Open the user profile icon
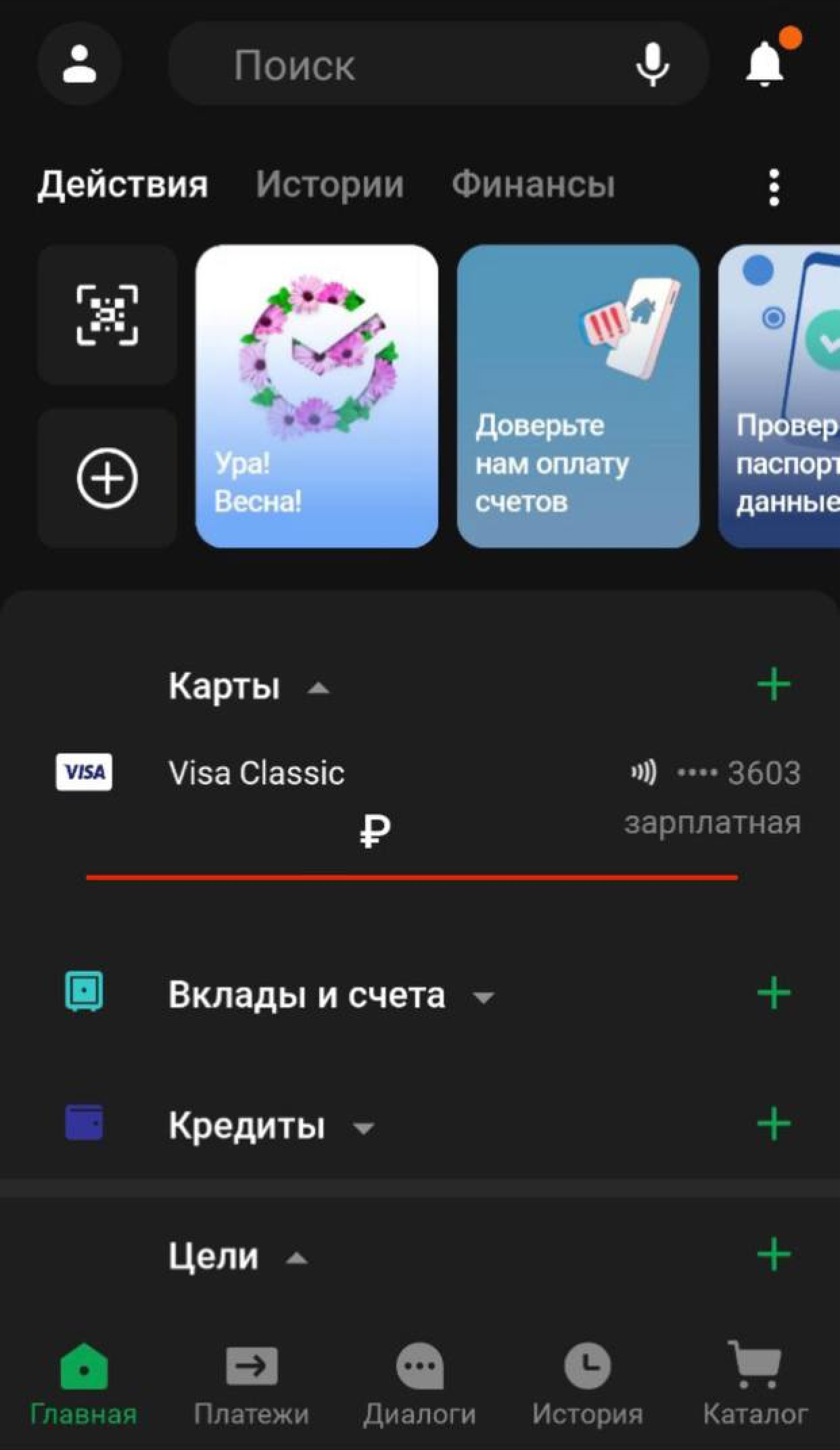 [x=79, y=64]
